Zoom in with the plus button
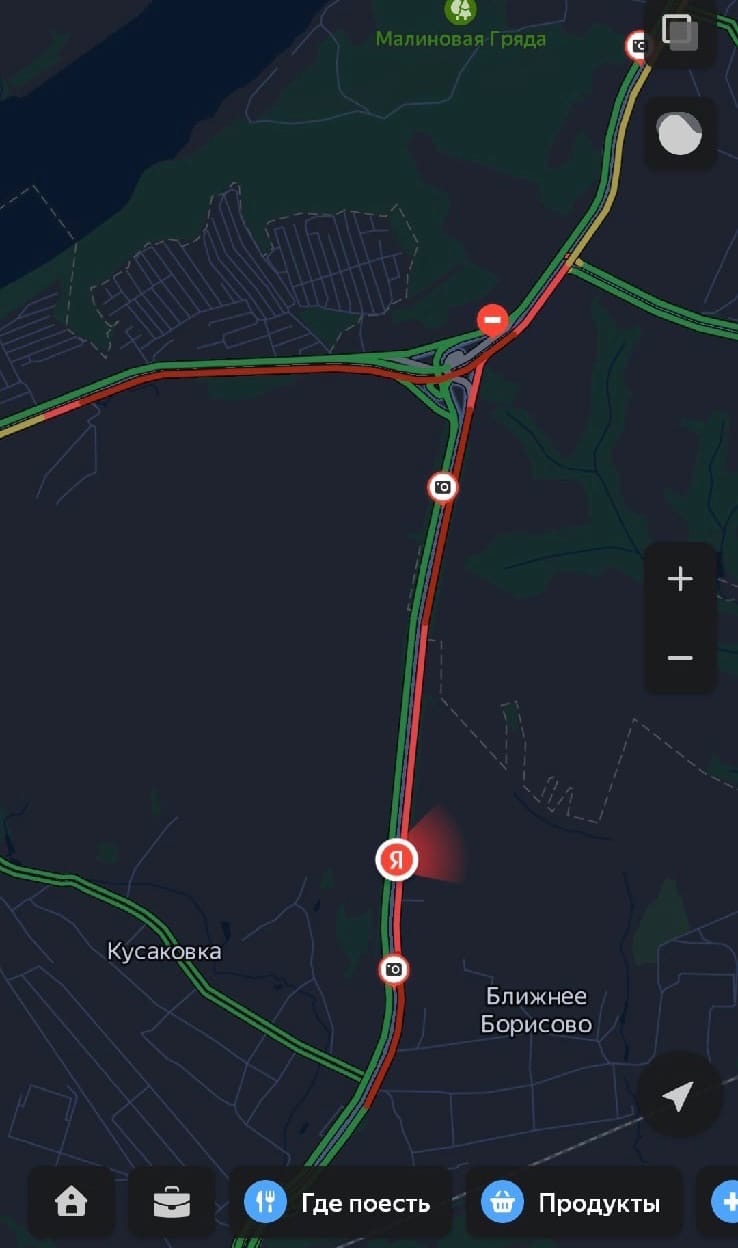Image resolution: width=738 pixels, height=1248 pixels. pos(680,579)
